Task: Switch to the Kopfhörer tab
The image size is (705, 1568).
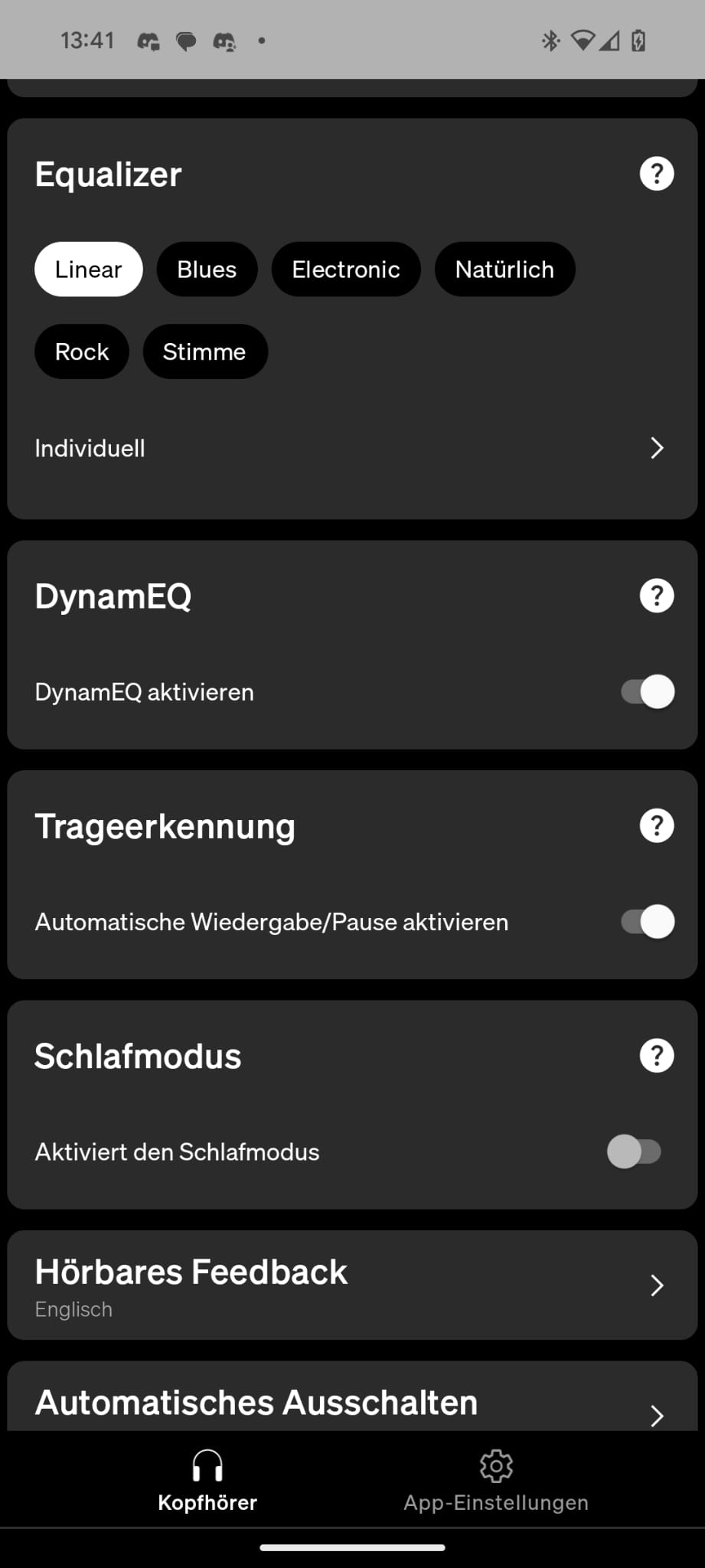Action: click(x=207, y=1480)
